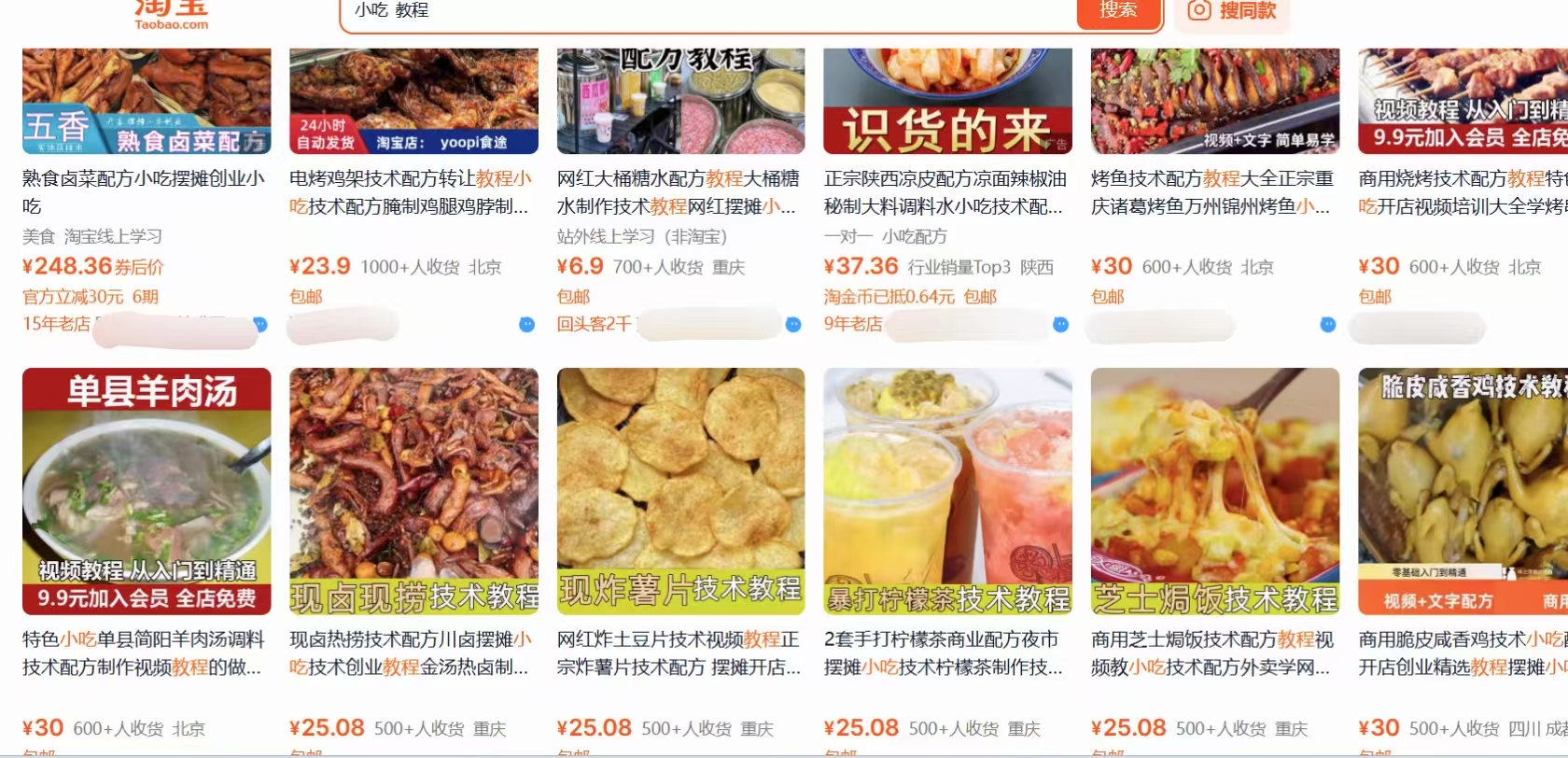The width and height of the screenshot is (1568, 758).
Task: Chat with the 陕西凉皮 9年老店 seller
Action: tap(1060, 325)
